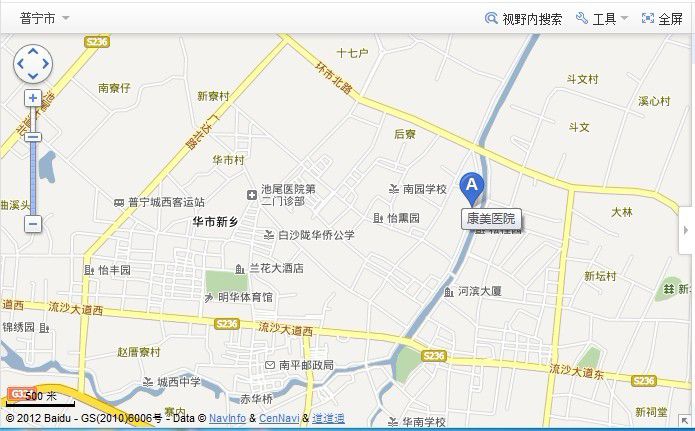
Task: Open the CenNavi data link
Action: [278, 418]
